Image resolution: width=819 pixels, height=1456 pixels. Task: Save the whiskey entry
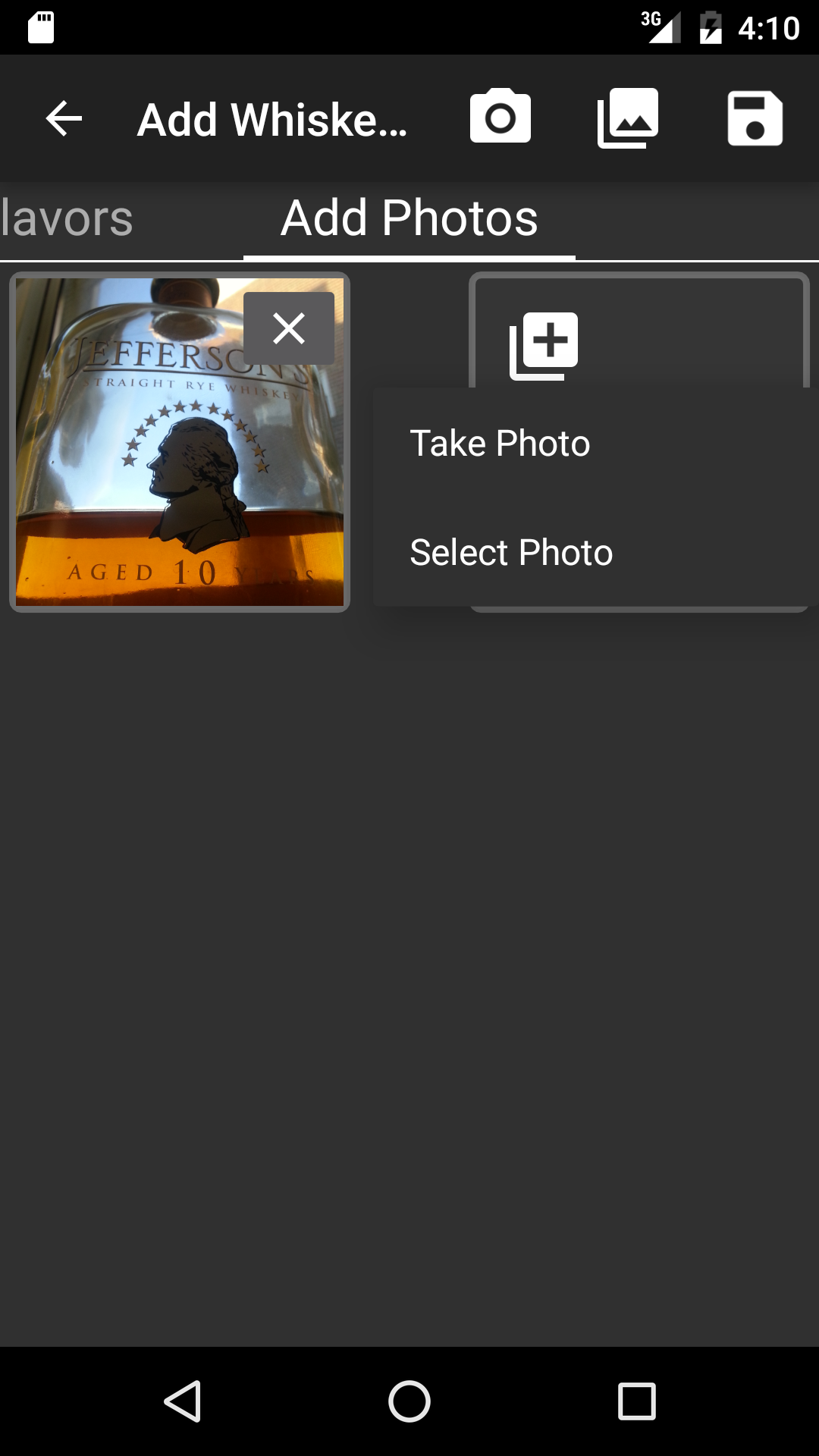(755, 118)
